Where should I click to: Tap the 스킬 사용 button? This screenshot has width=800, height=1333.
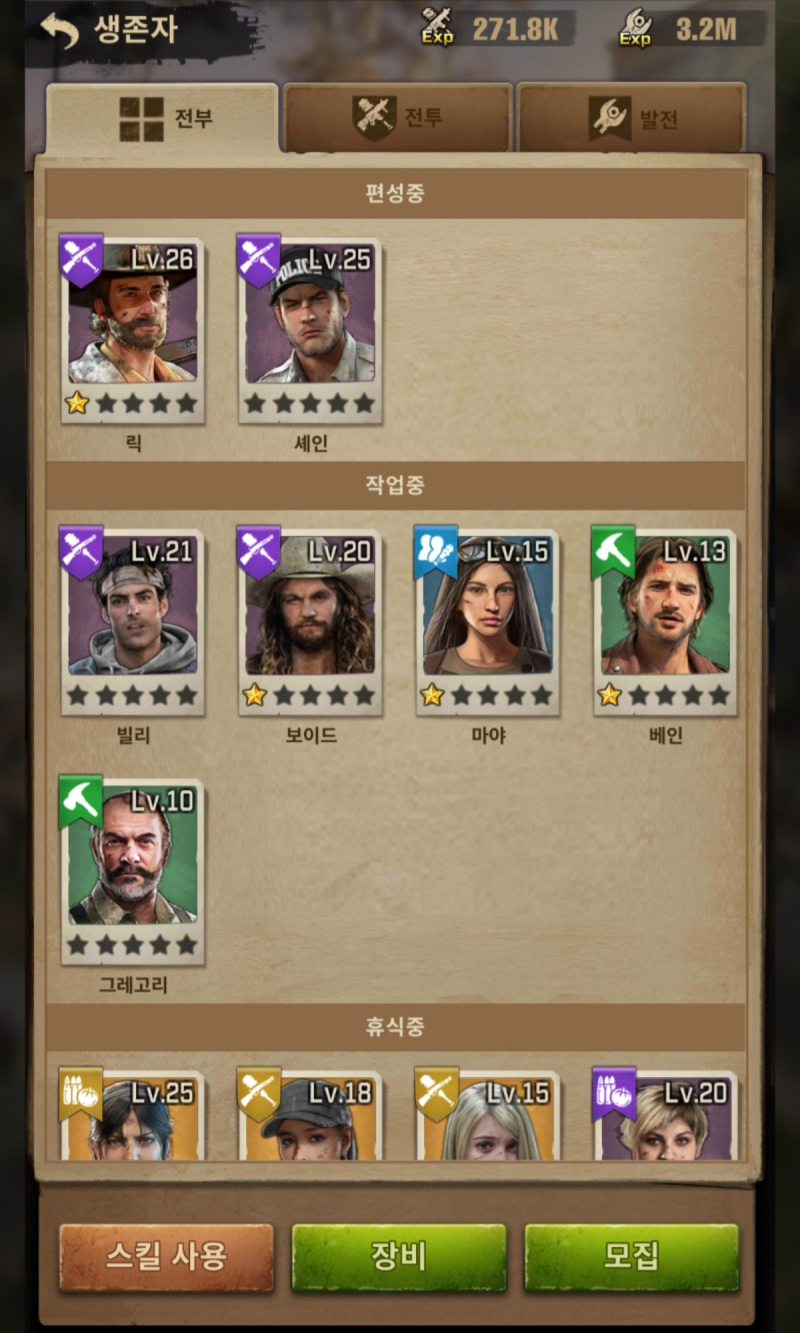pyautogui.click(x=166, y=1257)
